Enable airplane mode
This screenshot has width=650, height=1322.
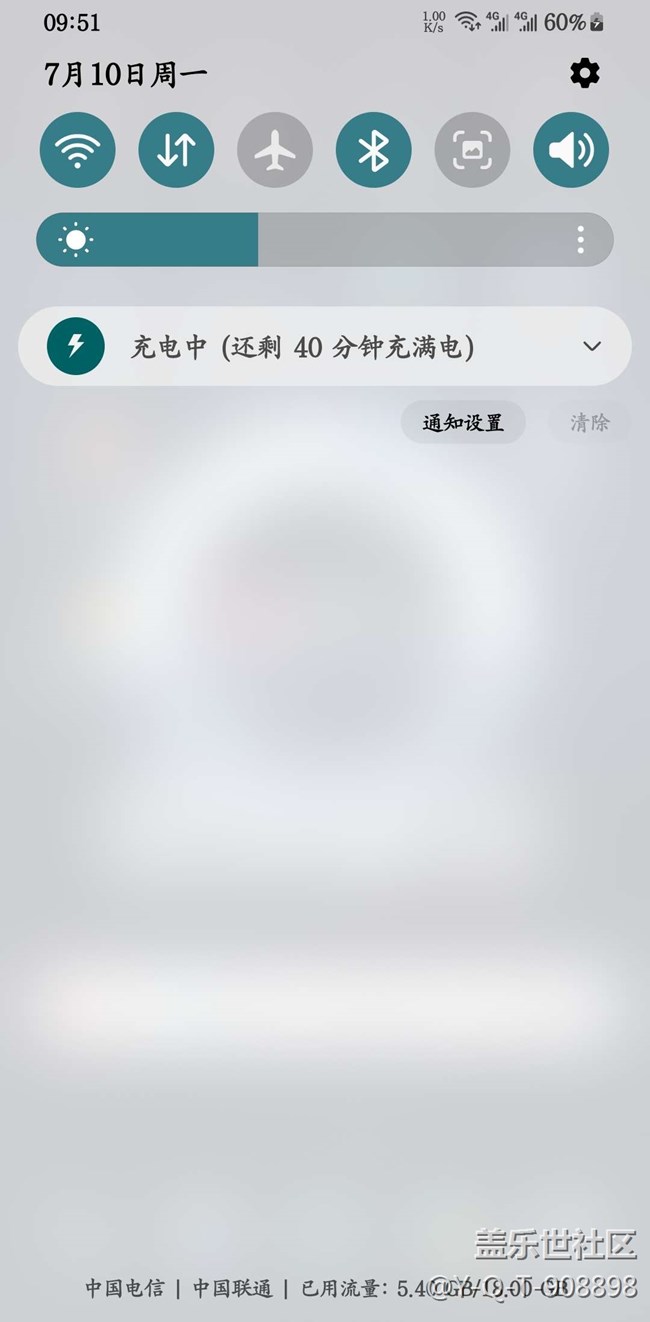[275, 150]
